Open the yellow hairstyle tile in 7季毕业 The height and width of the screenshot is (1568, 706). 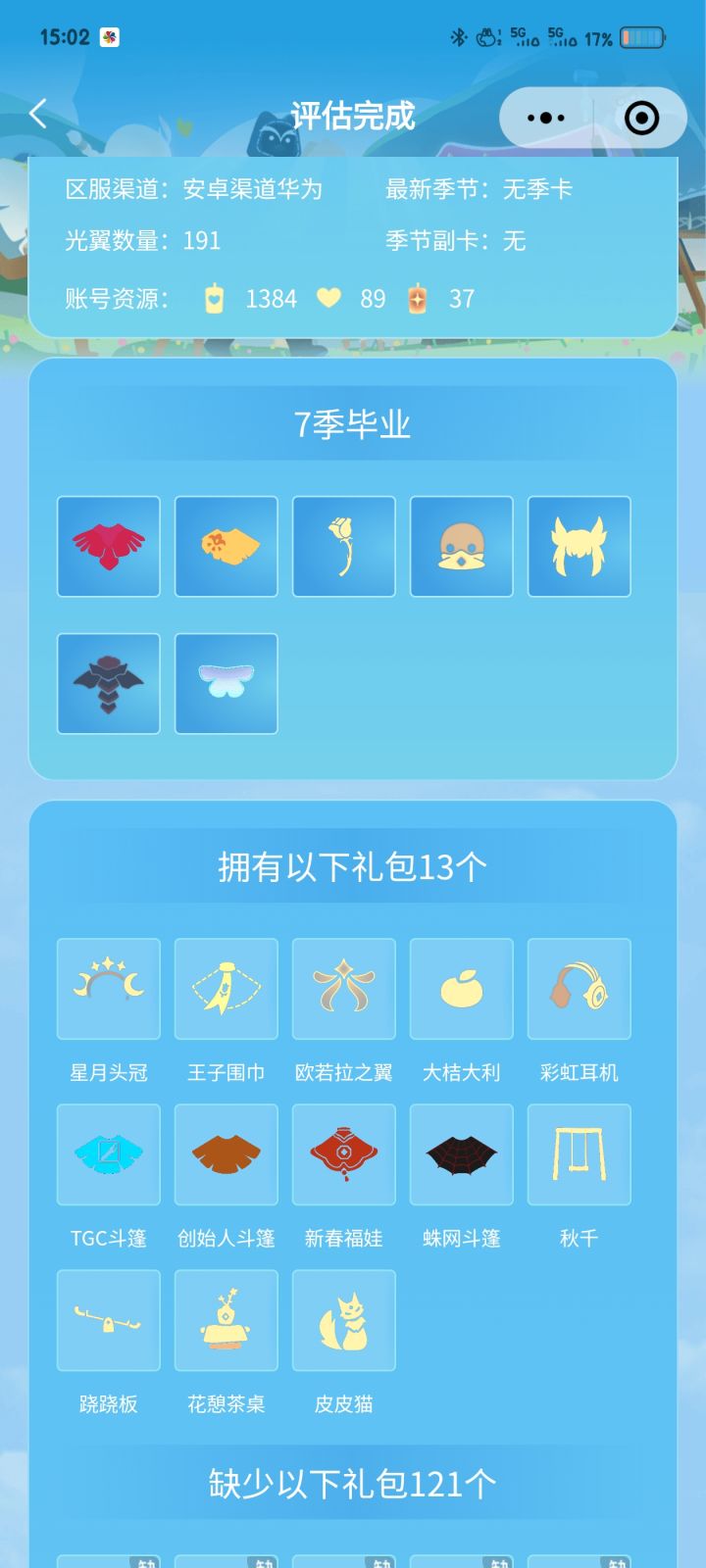point(580,547)
